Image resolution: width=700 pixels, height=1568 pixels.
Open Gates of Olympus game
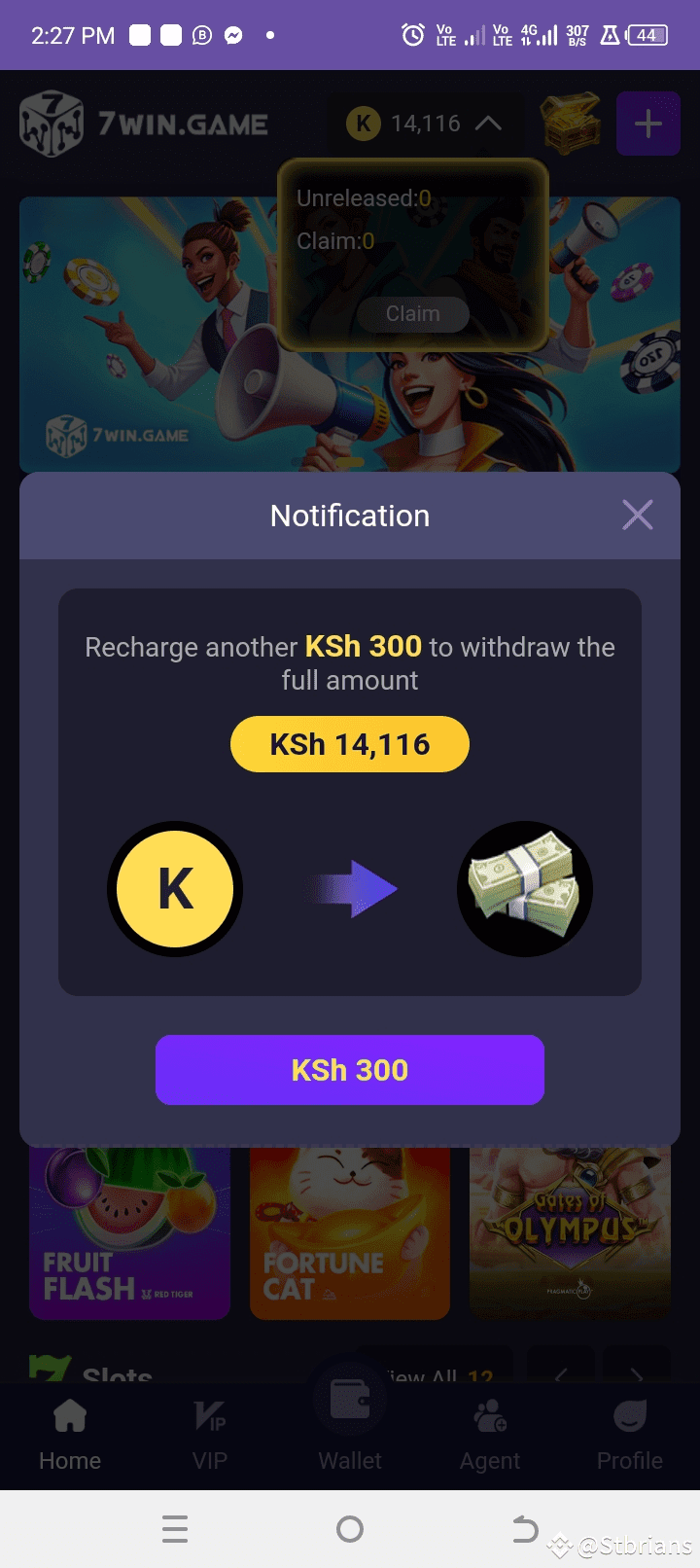tap(571, 1233)
